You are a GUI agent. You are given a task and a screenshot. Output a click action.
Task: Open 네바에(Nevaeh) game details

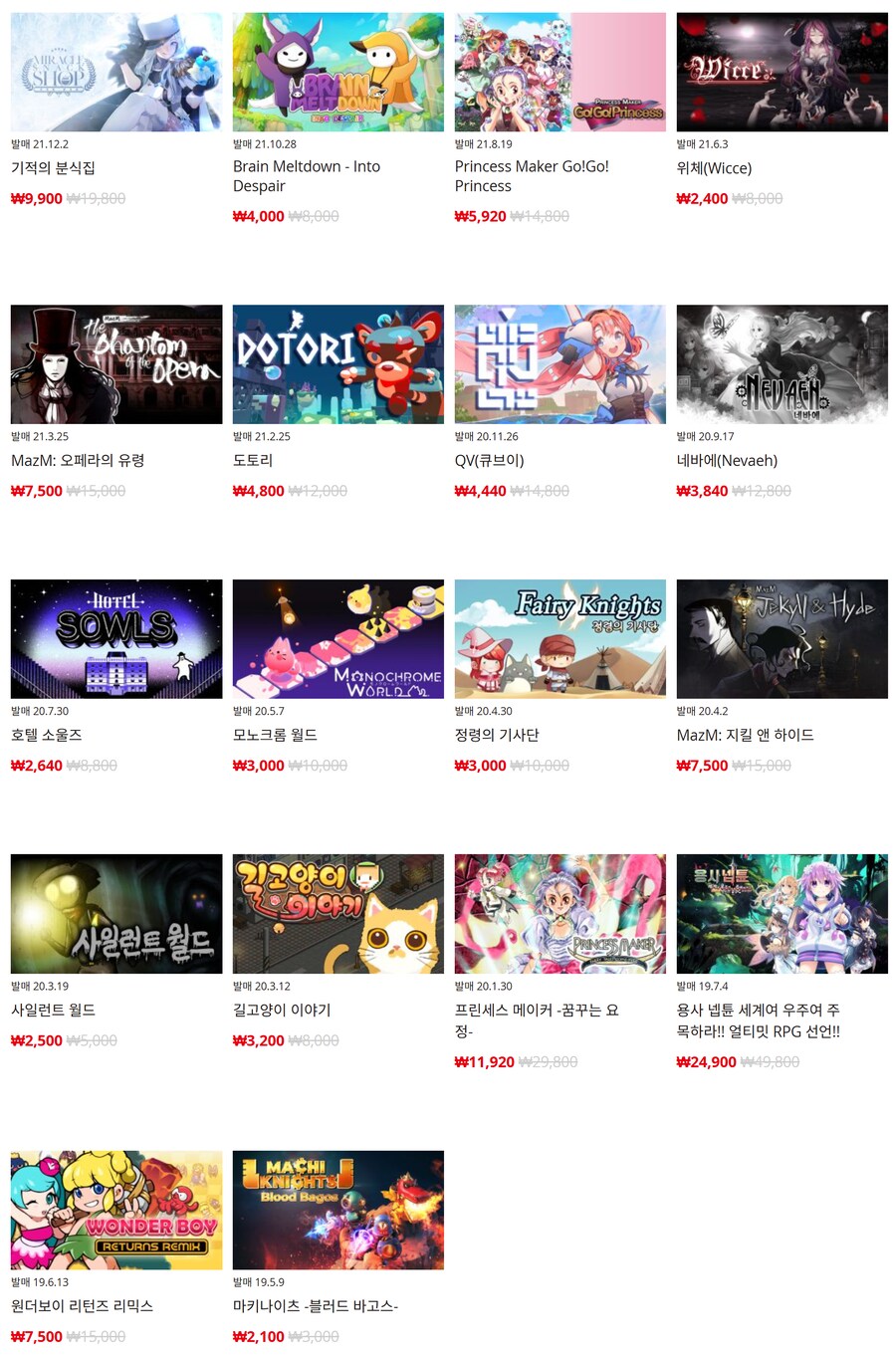tap(783, 364)
